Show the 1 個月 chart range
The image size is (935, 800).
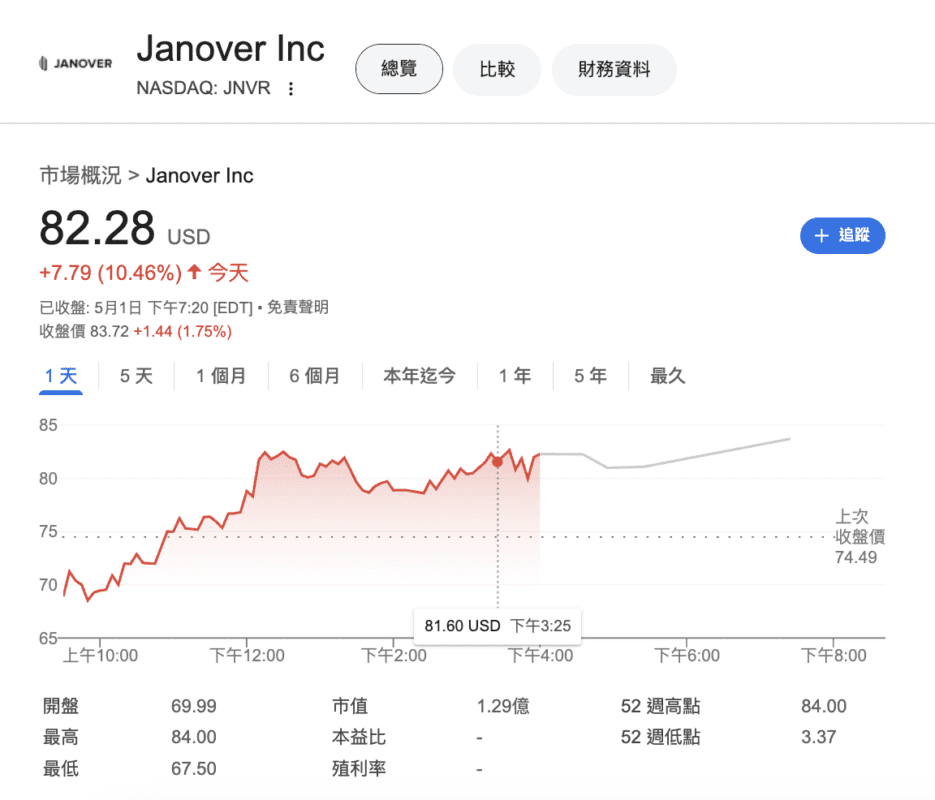click(220, 376)
